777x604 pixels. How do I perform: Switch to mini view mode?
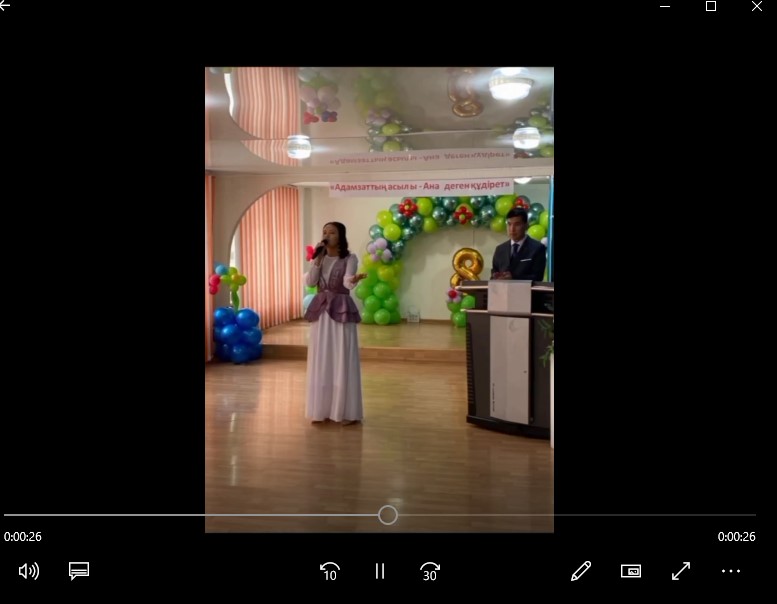point(631,571)
